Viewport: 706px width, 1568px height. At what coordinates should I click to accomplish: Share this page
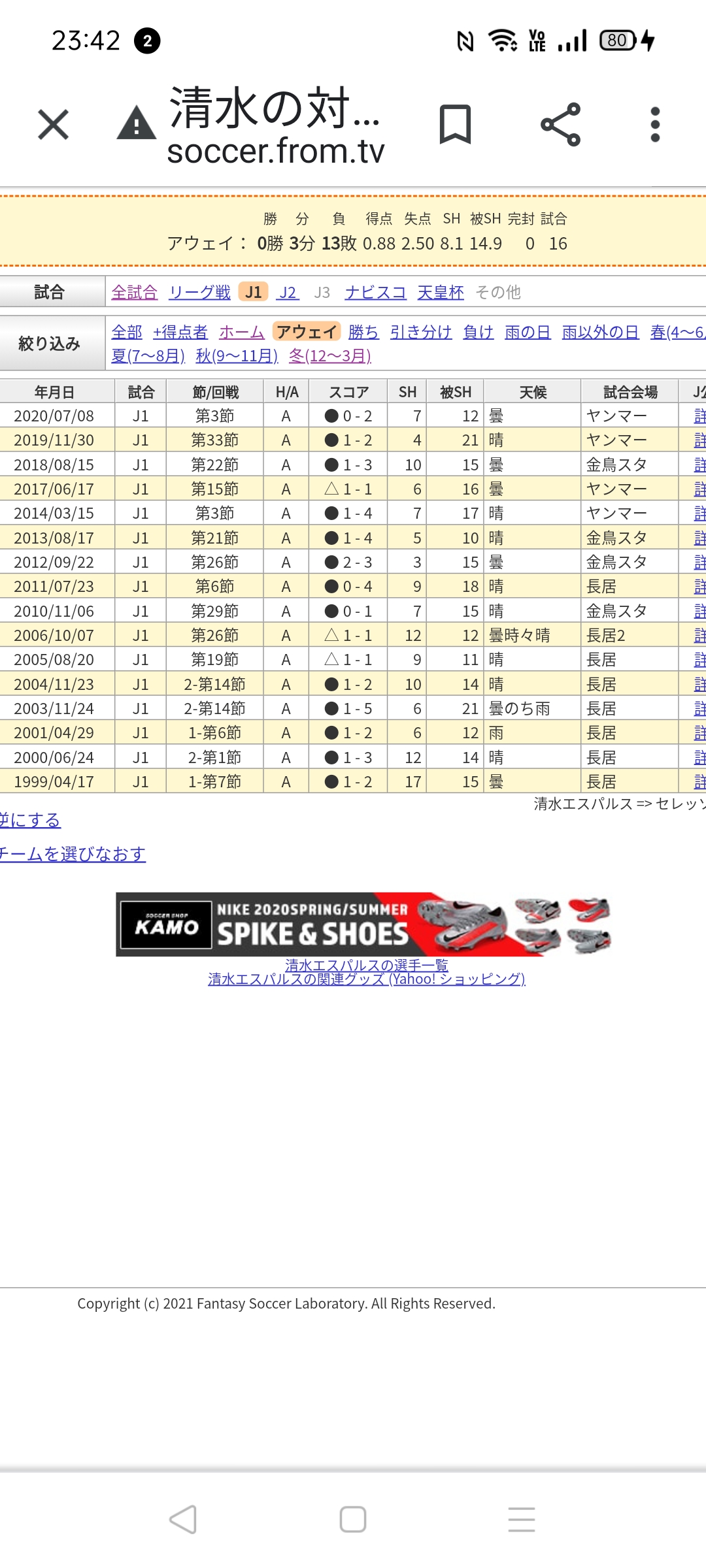coord(560,124)
